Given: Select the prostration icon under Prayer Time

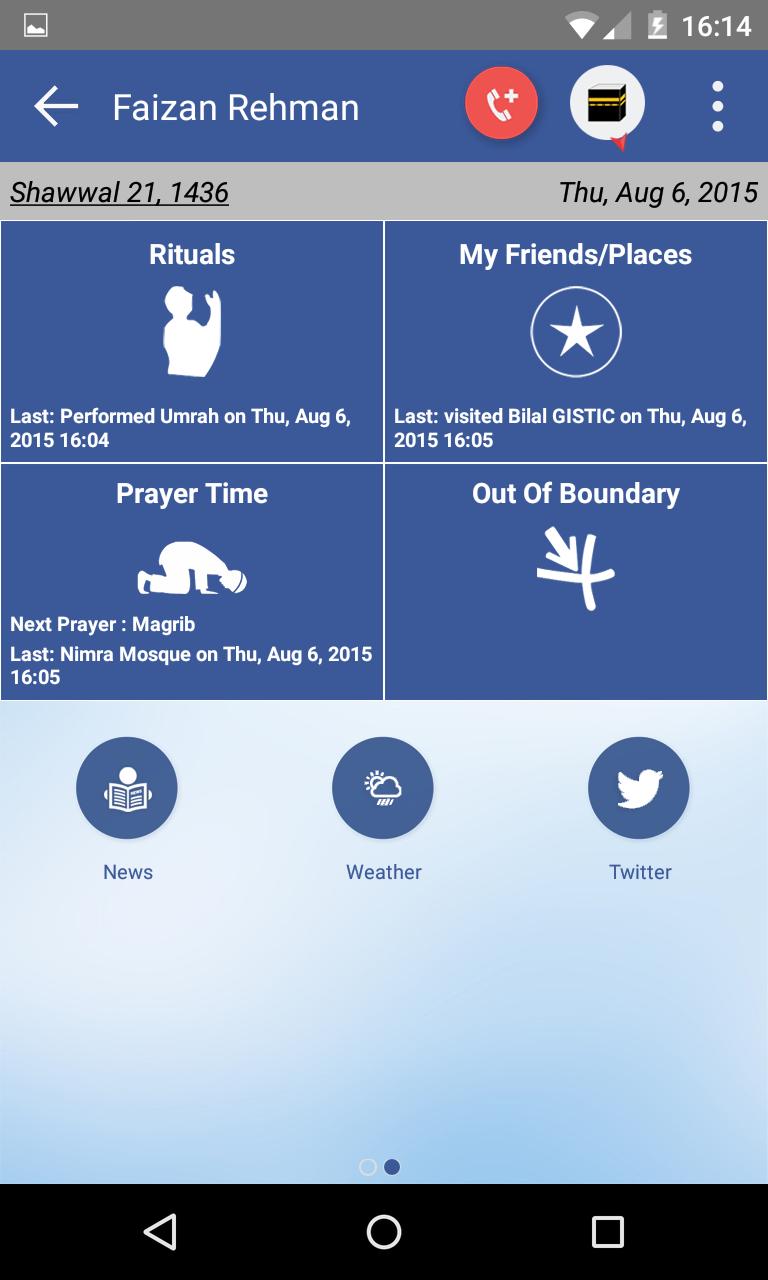Looking at the screenshot, I should point(191,566).
